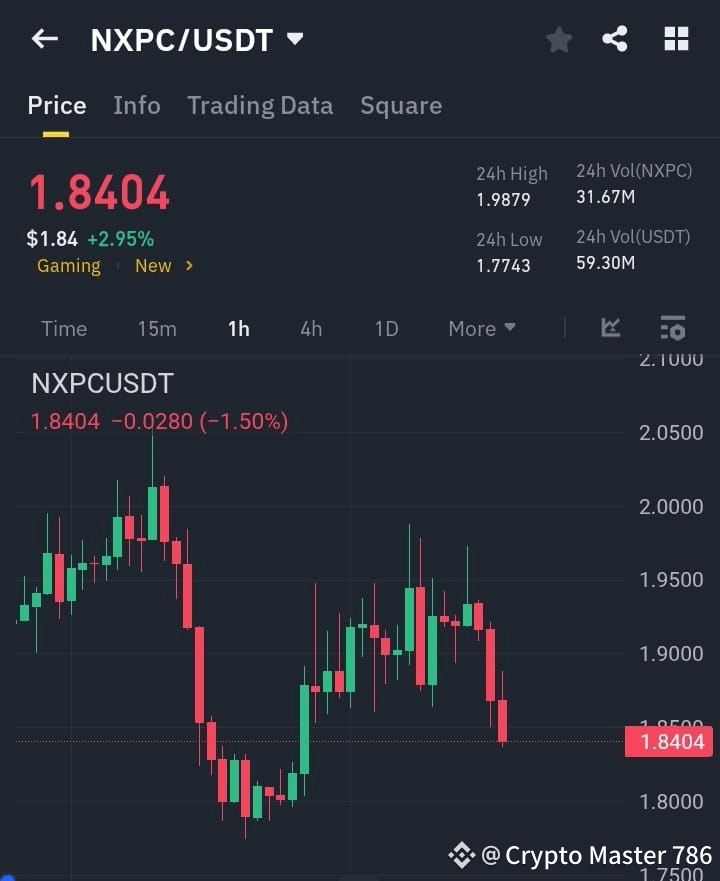Open the NXPC/USDT pair selector dropdown
720x881 pixels.
coord(294,40)
